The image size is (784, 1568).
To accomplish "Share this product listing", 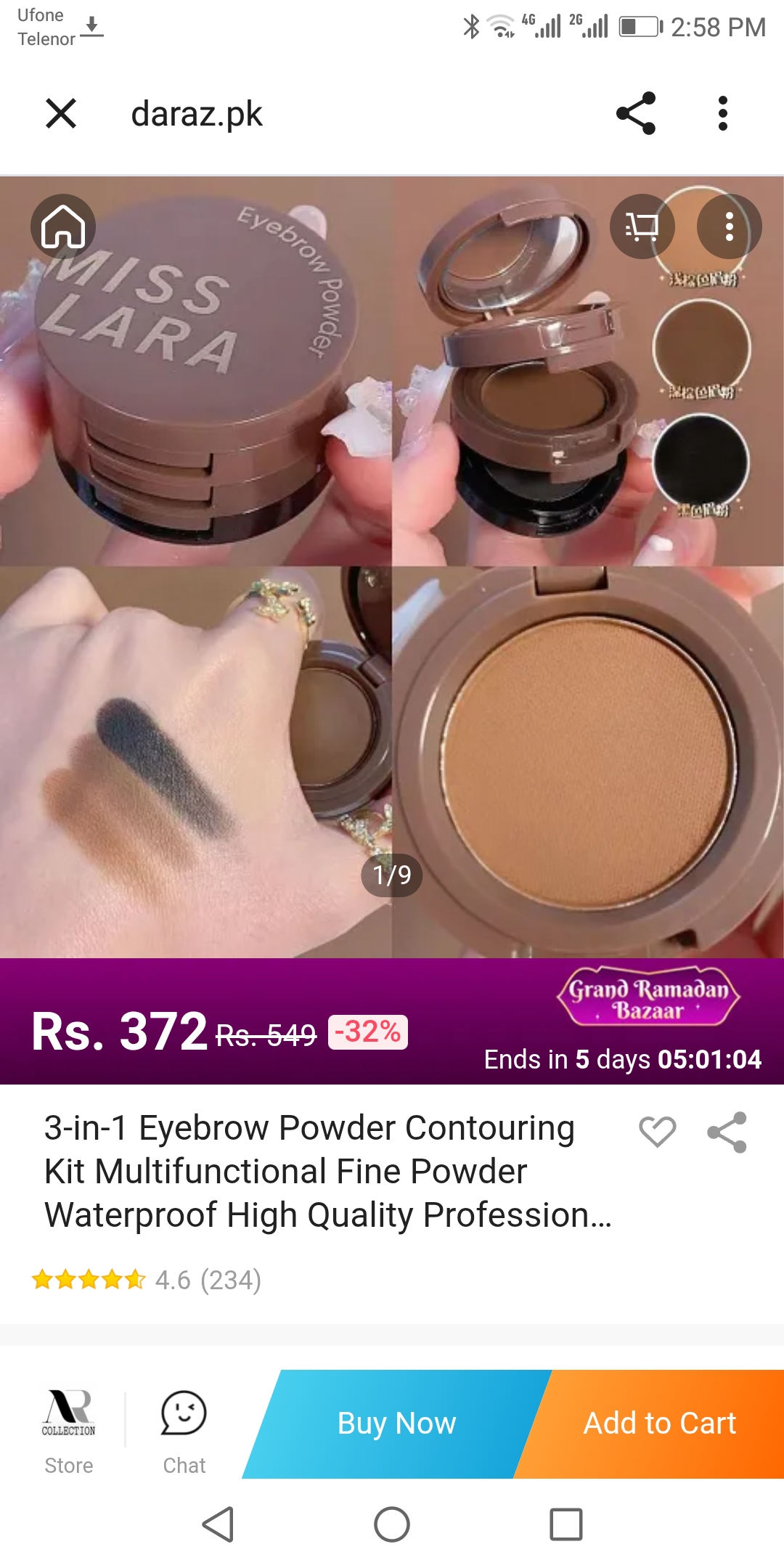I will tap(727, 1132).
